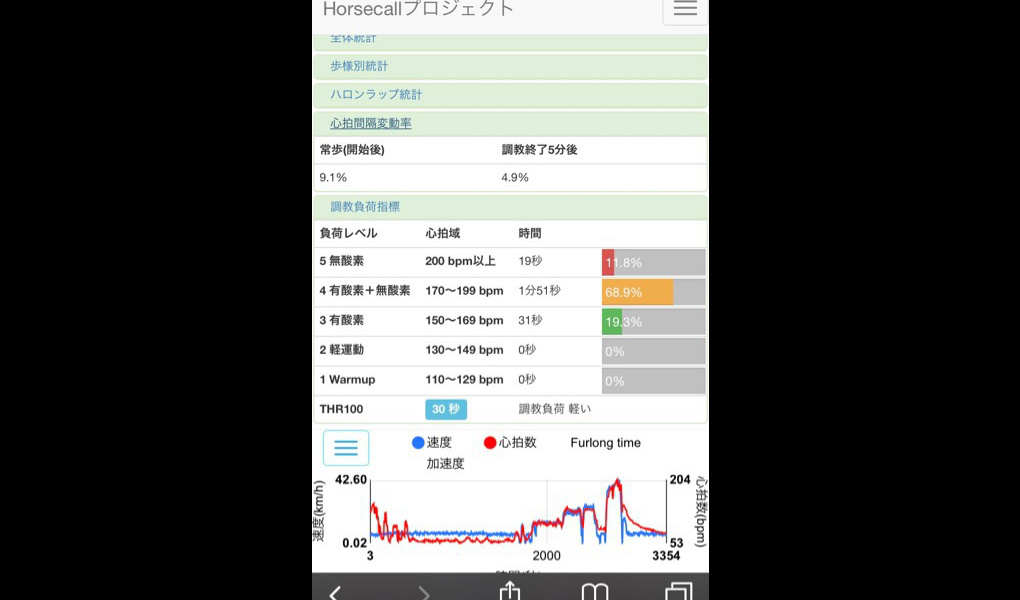Toggle the 加速度 legend item

(445, 464)
